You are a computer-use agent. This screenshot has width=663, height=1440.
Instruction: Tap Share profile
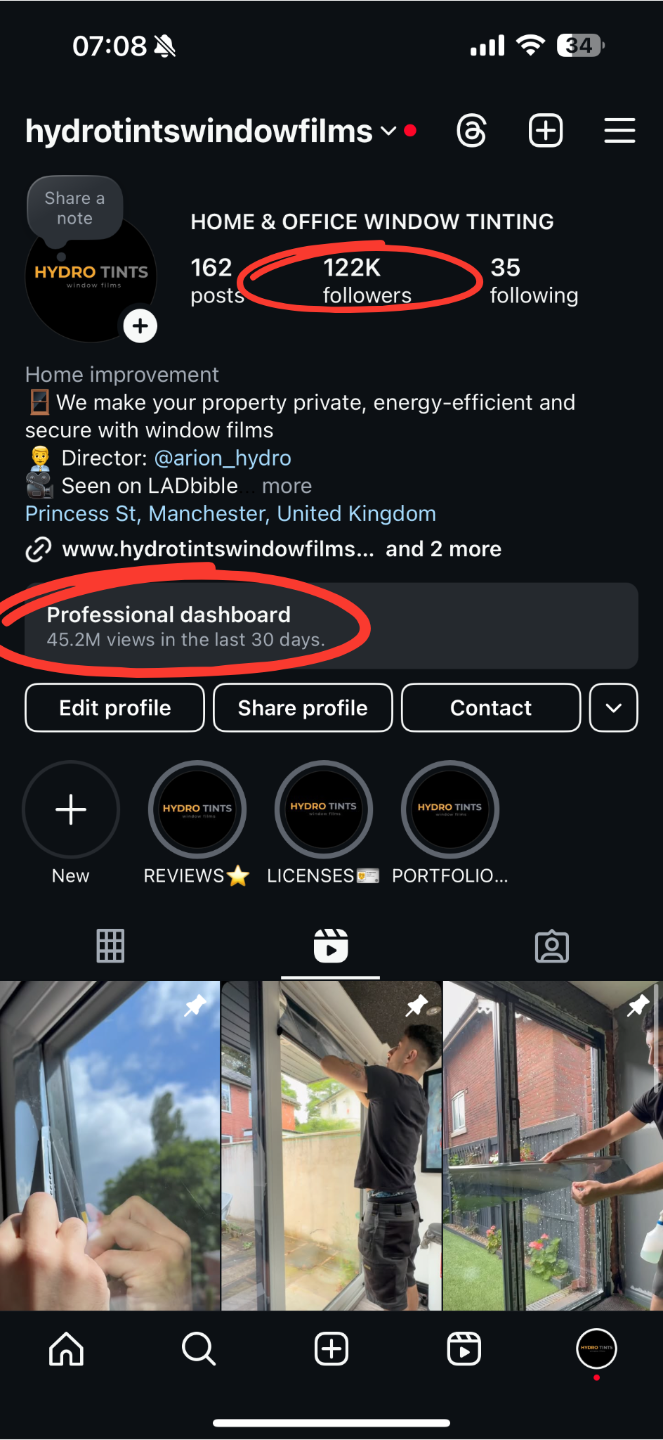[x=303, y=708]
